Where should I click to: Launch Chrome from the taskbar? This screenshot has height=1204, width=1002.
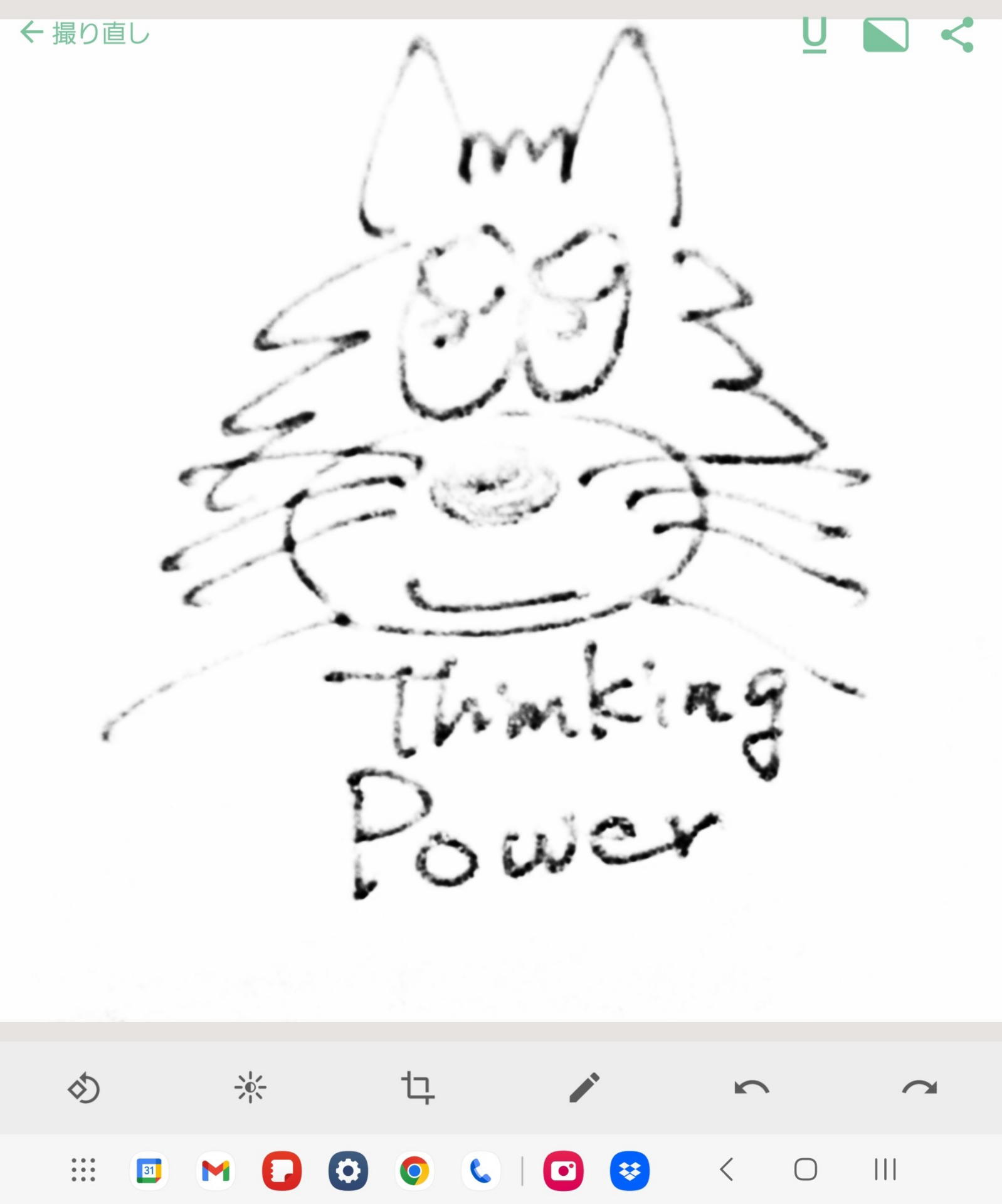(x=414, y=1170)
